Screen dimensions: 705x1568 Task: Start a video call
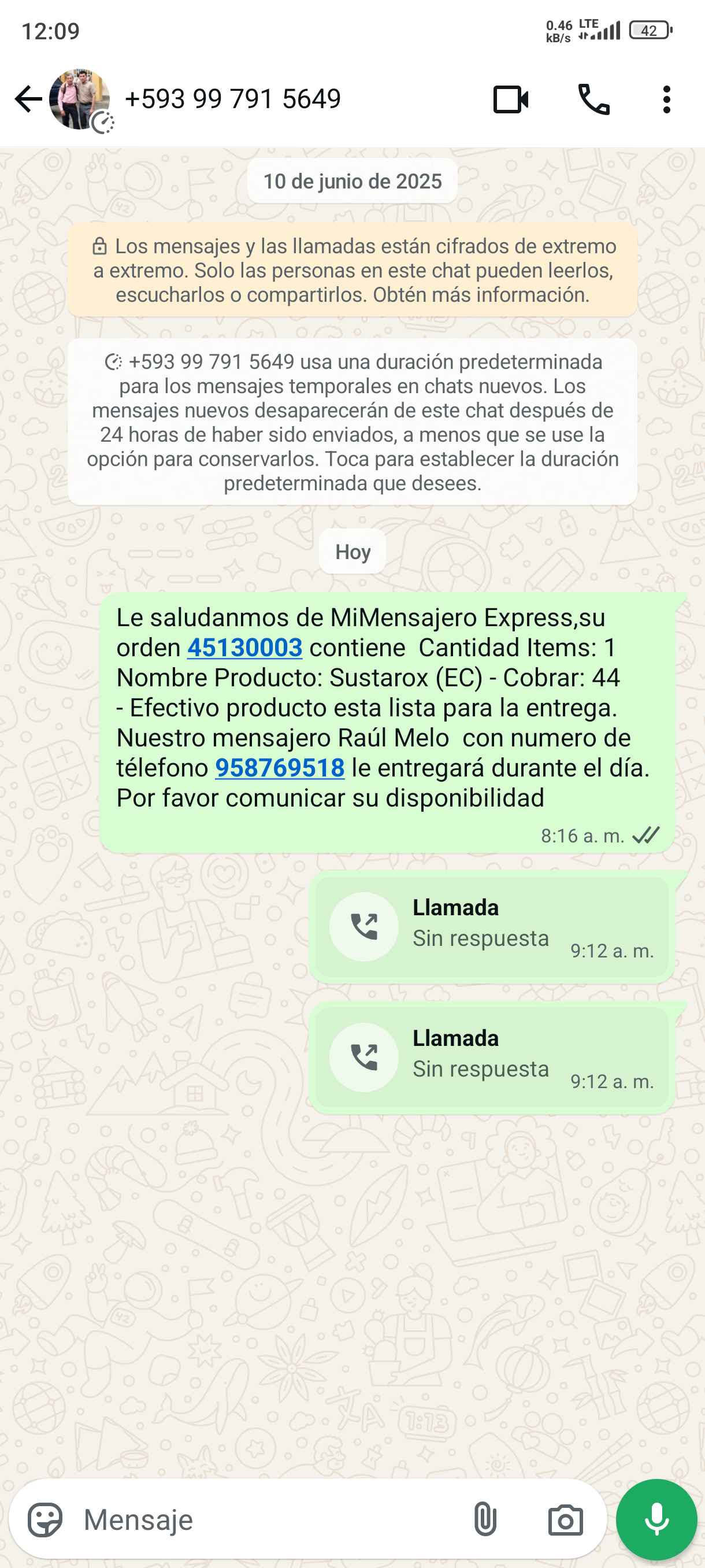[x=510, y=99]
